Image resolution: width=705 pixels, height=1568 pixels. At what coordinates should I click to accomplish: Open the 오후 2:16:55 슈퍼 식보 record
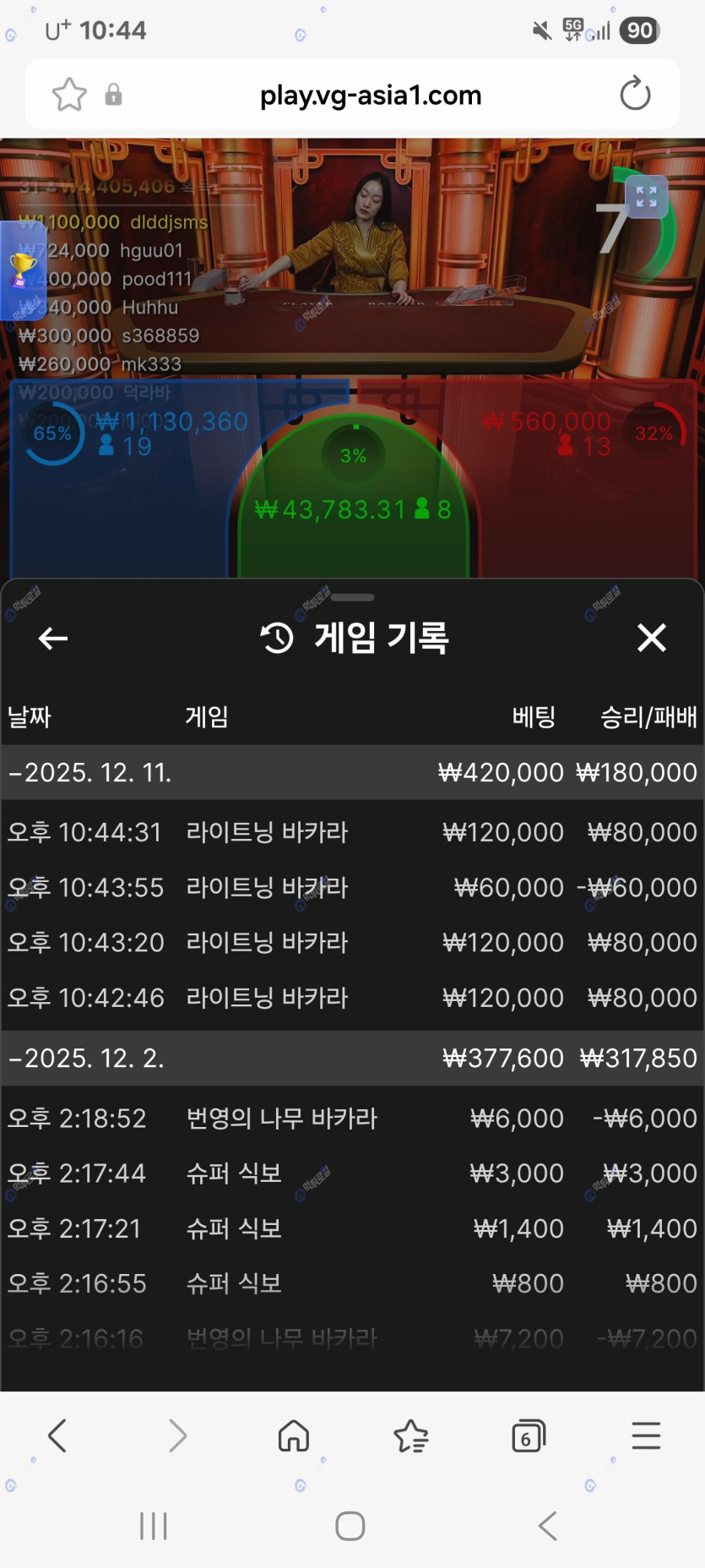[352, 1283]
